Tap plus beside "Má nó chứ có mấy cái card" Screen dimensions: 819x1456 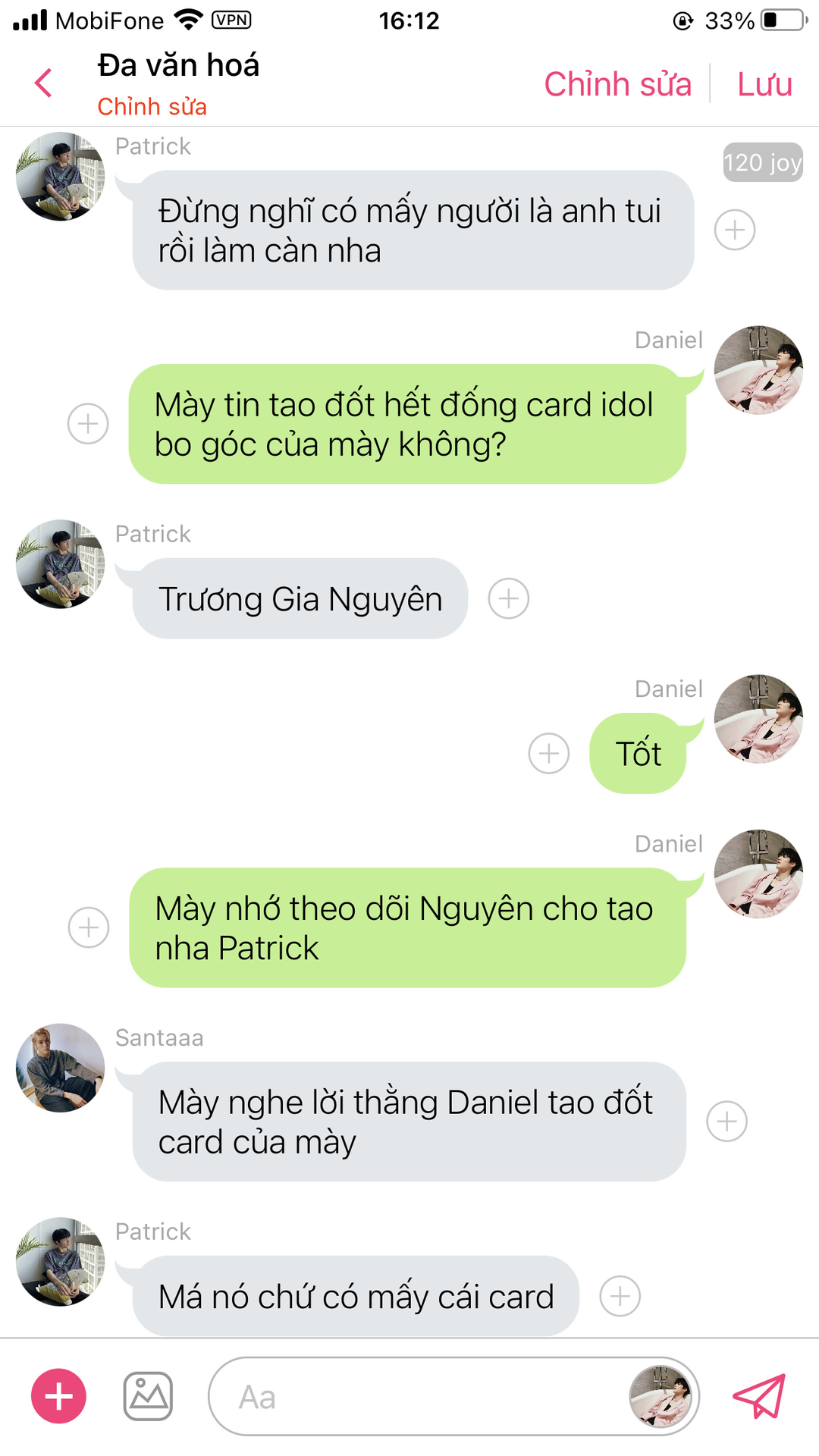tap(620, 1296)
